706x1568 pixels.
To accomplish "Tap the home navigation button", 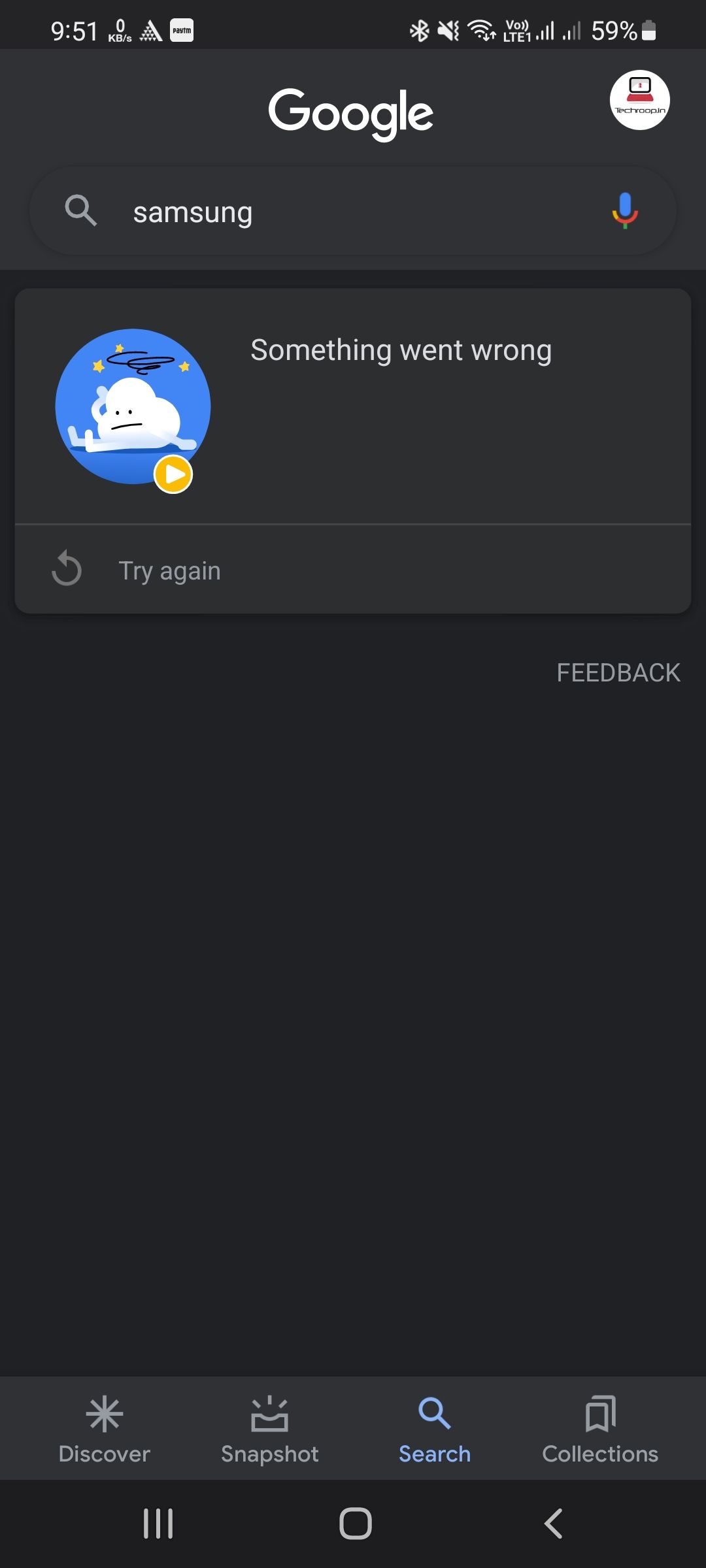I will [x=353, y=1522].
